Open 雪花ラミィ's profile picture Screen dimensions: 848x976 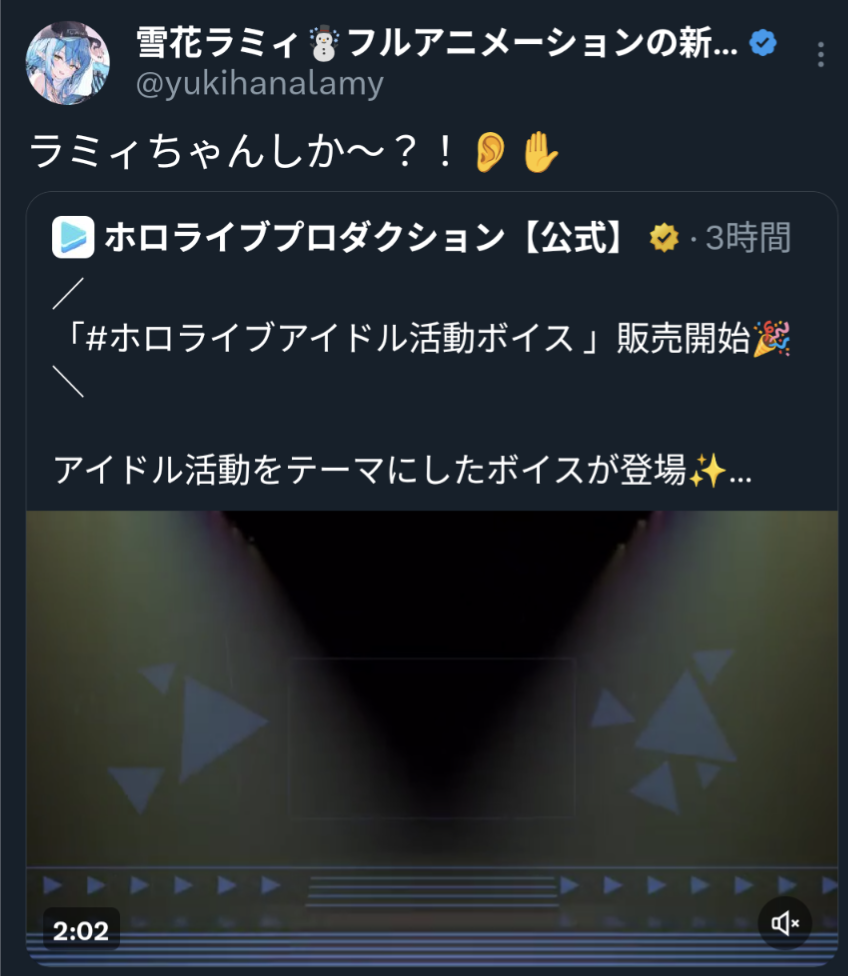tap(67, 62)
